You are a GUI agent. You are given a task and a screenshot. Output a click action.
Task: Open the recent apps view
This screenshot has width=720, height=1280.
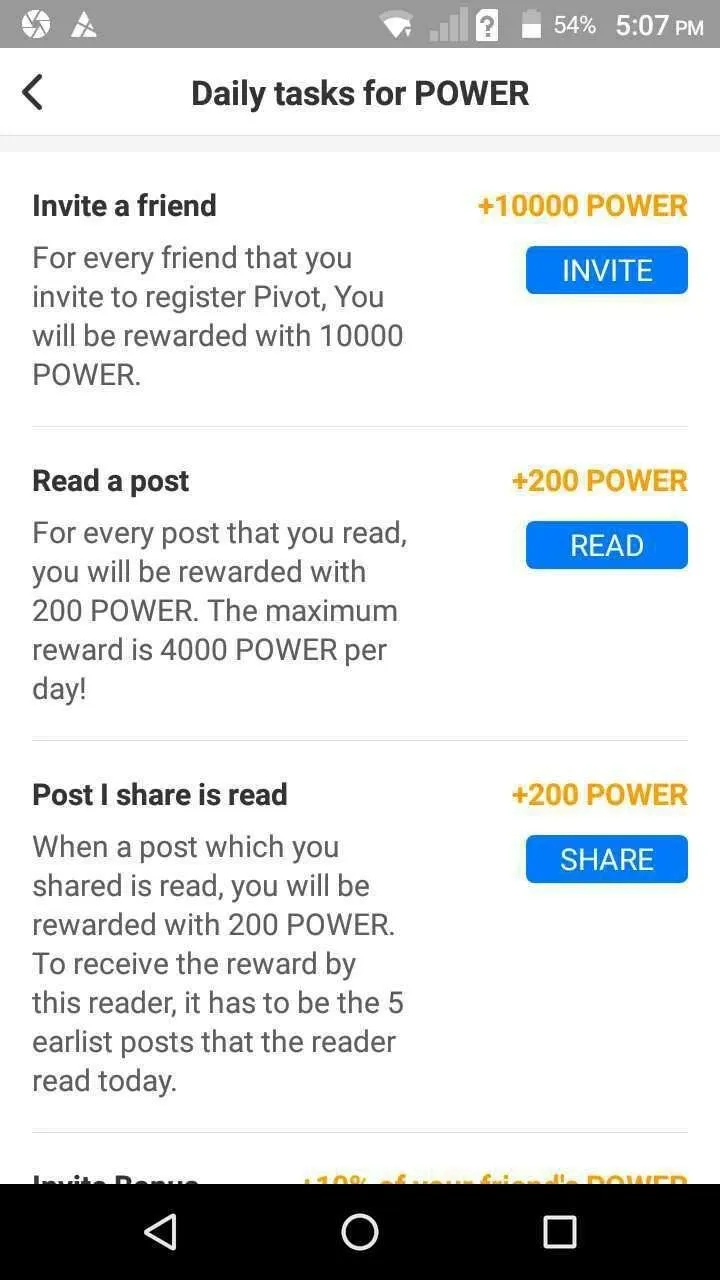click(x=560, y=1232)
